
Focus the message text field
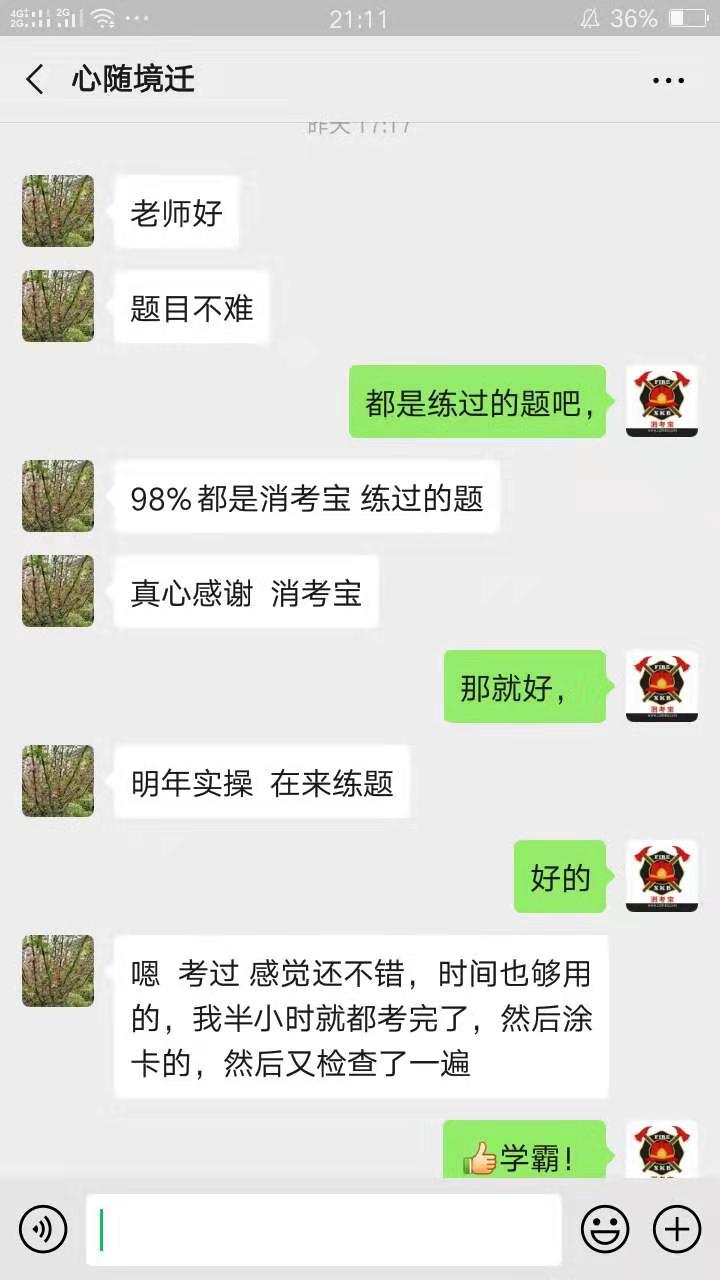click(x=323, y=1229)
